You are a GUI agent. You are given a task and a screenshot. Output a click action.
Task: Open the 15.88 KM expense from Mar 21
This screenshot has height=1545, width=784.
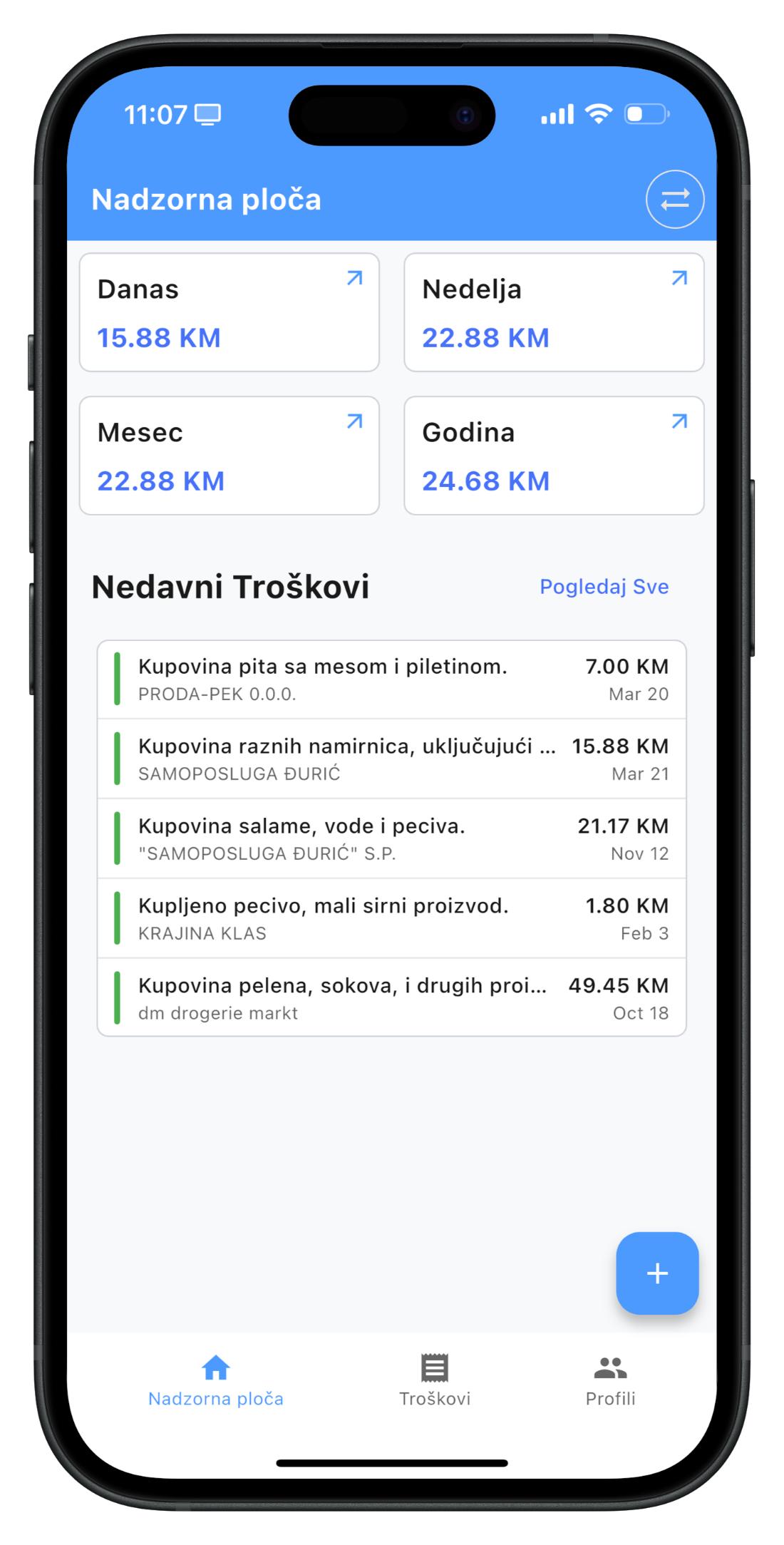[x=391, y=759]
